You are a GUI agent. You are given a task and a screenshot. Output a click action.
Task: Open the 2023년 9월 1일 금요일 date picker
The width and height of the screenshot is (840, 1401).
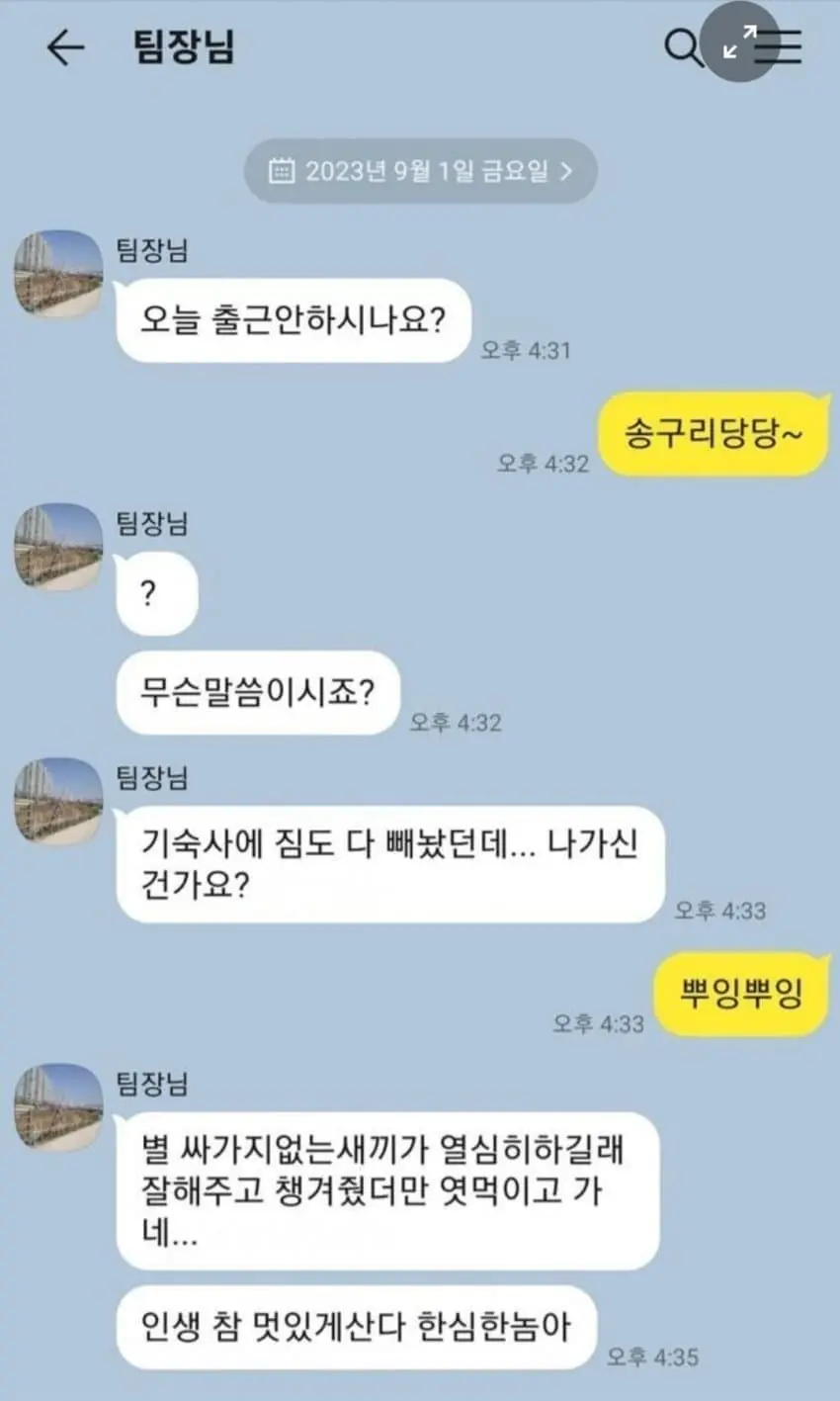pyautogui.click(x=420, y=170)
